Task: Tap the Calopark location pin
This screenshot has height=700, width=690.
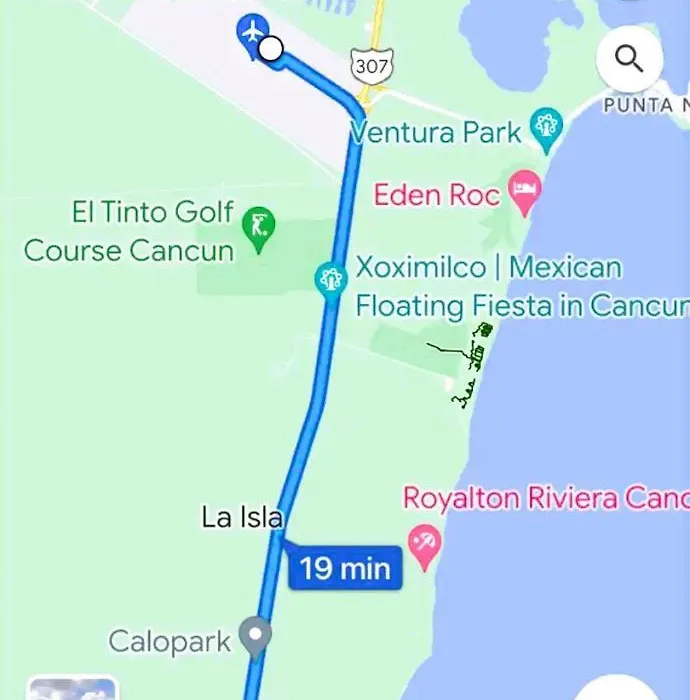Action: click(257, 637)
